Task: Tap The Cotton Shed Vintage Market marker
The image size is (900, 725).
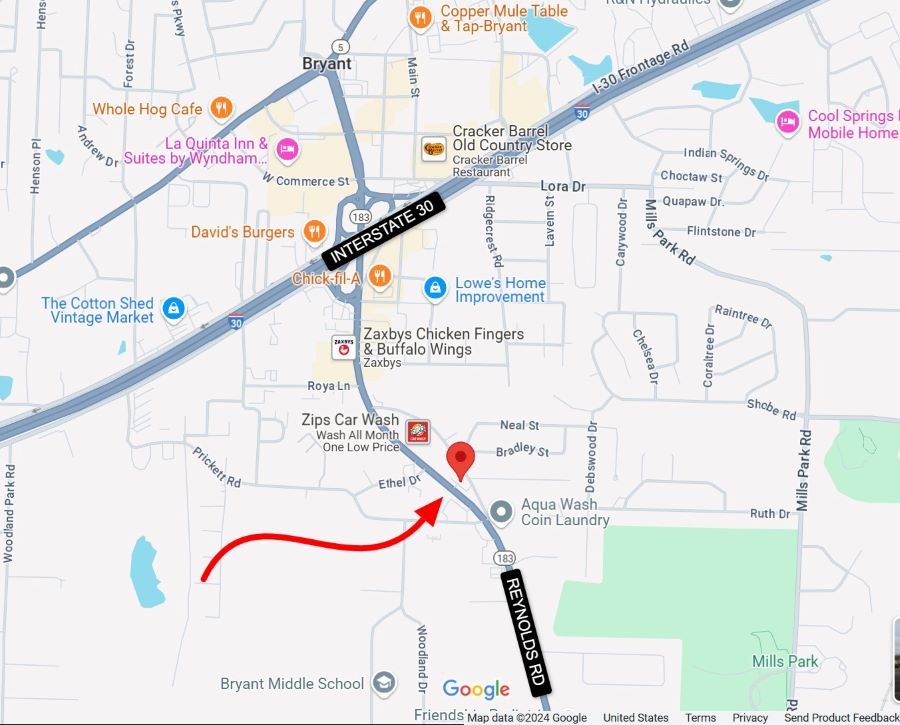Action: click(174, 309)
